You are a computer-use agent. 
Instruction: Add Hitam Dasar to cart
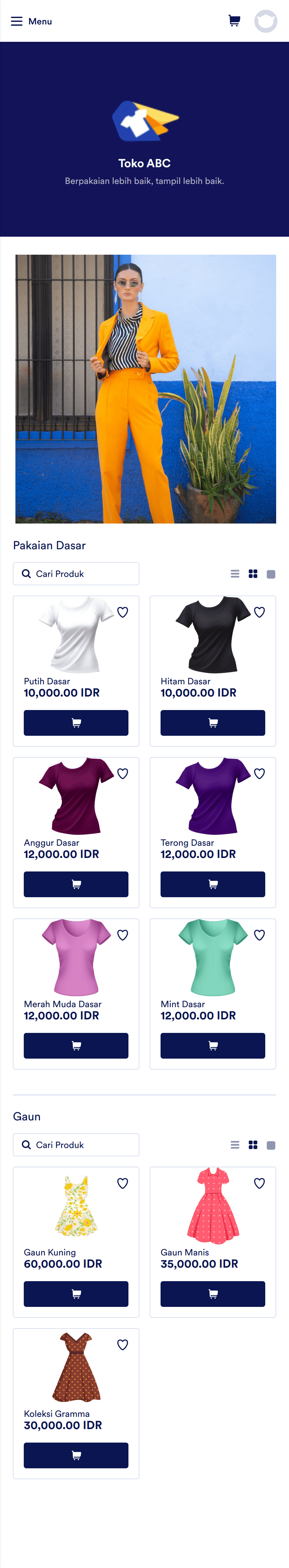coord(213,723)
